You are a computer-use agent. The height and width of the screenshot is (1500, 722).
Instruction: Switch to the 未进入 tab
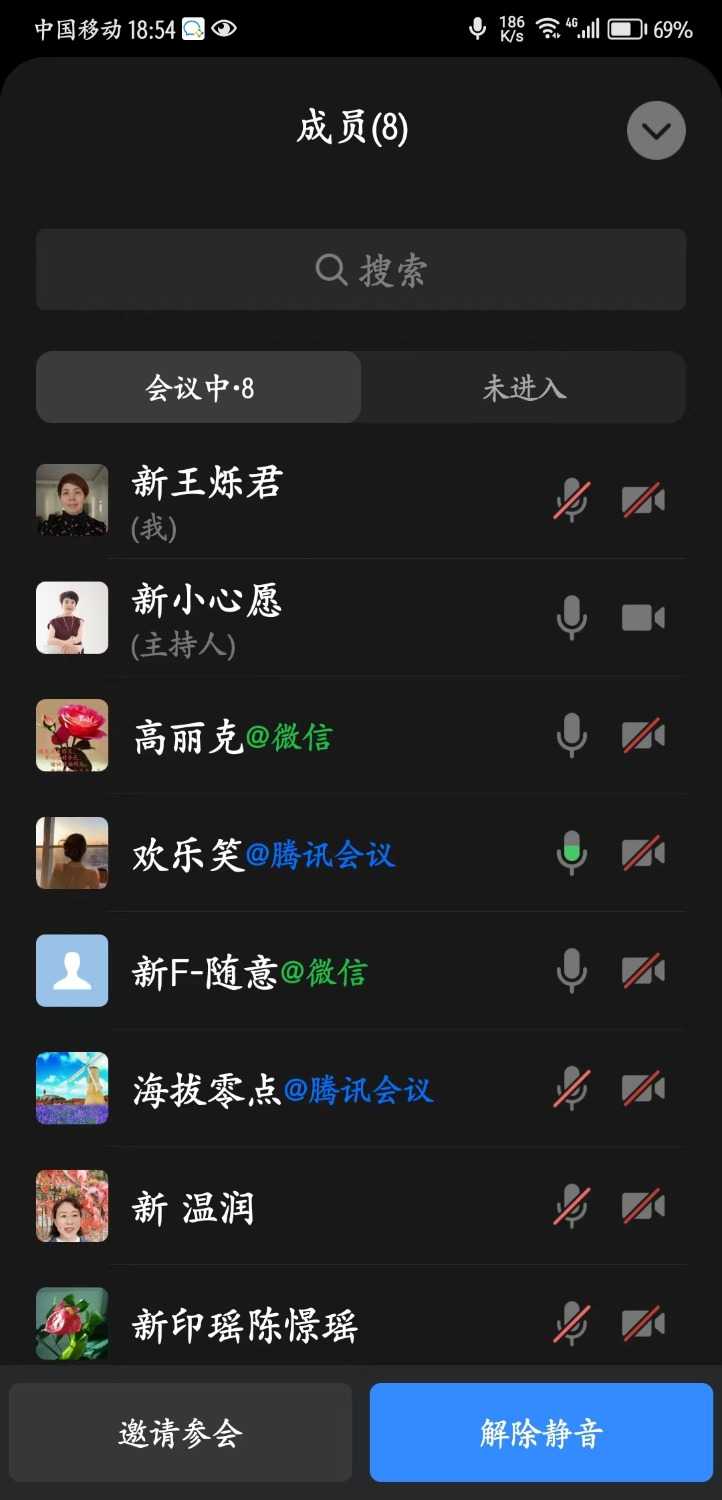pyautogui.click(x=523, y=388)
